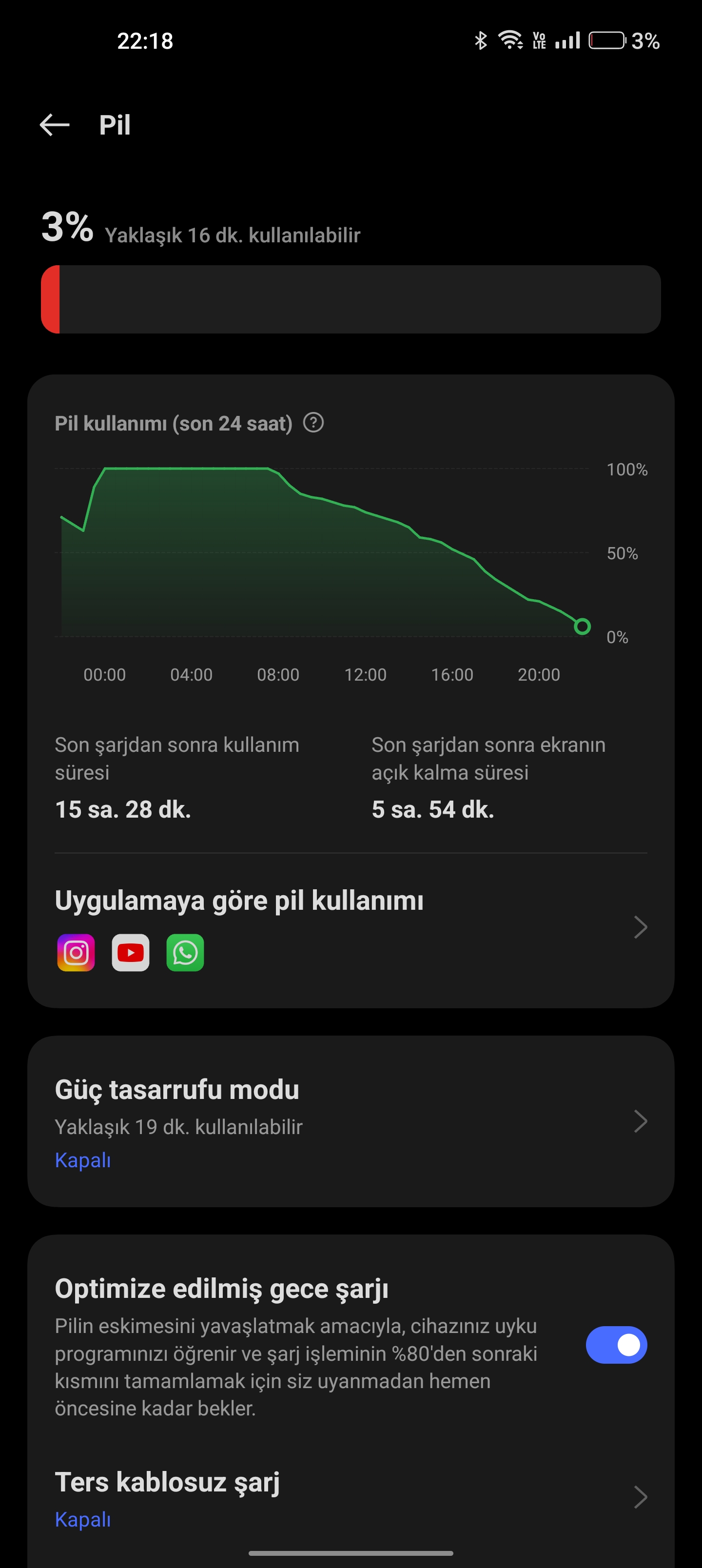
Task: Open Ters kablosuz şarj settings
Action: 350,1496
